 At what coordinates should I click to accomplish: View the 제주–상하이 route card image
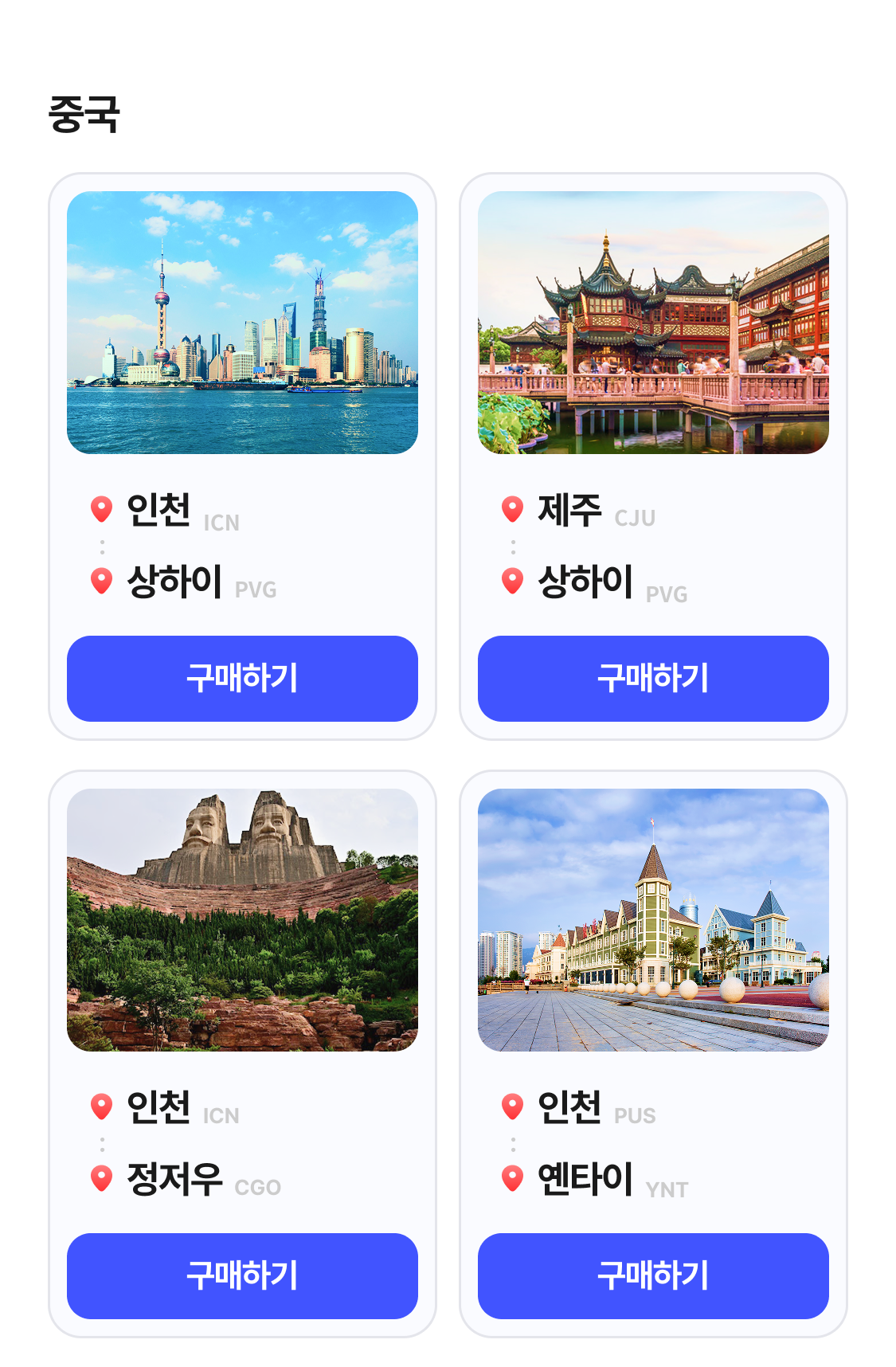coord(653,322)
